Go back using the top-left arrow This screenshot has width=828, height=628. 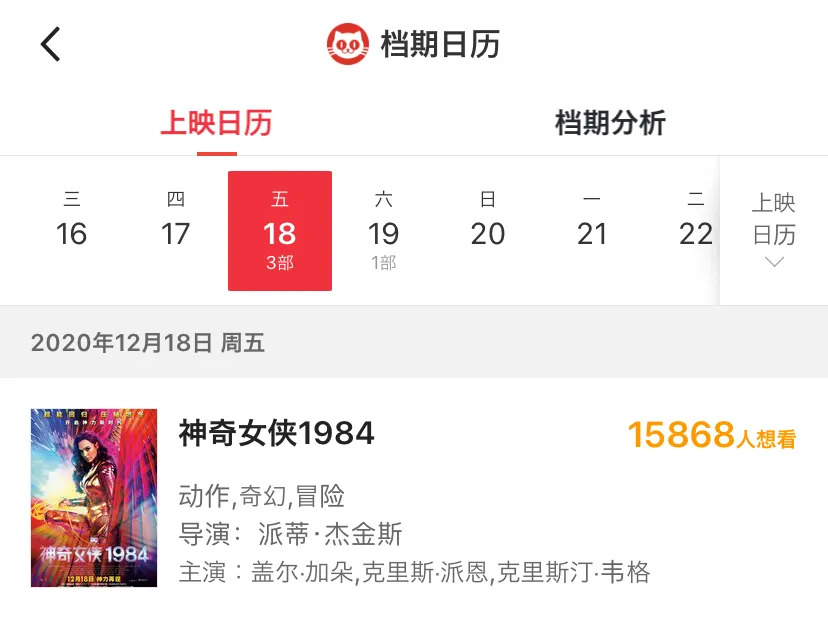click(x=50, y=44)
